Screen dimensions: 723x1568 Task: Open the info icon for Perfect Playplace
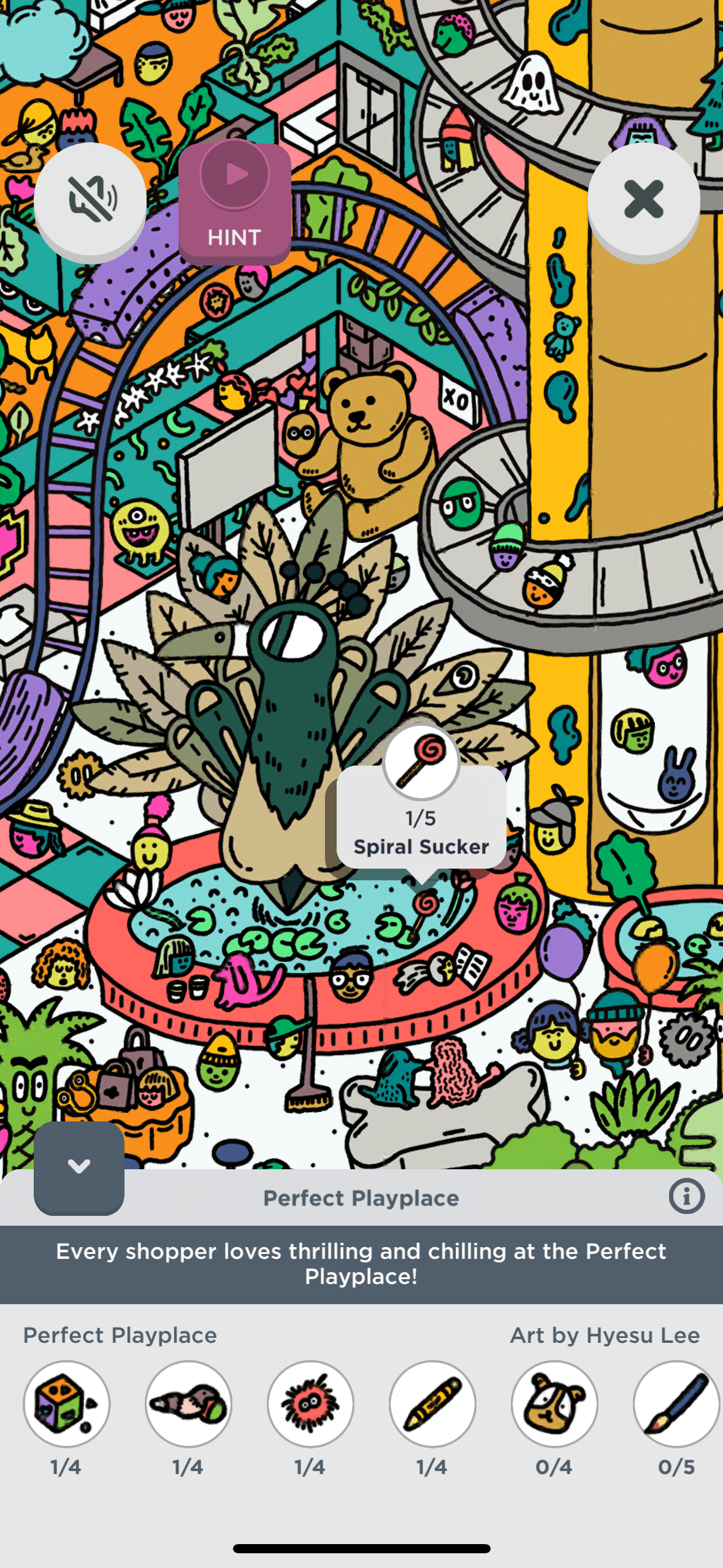click(x=686, y=1196)
